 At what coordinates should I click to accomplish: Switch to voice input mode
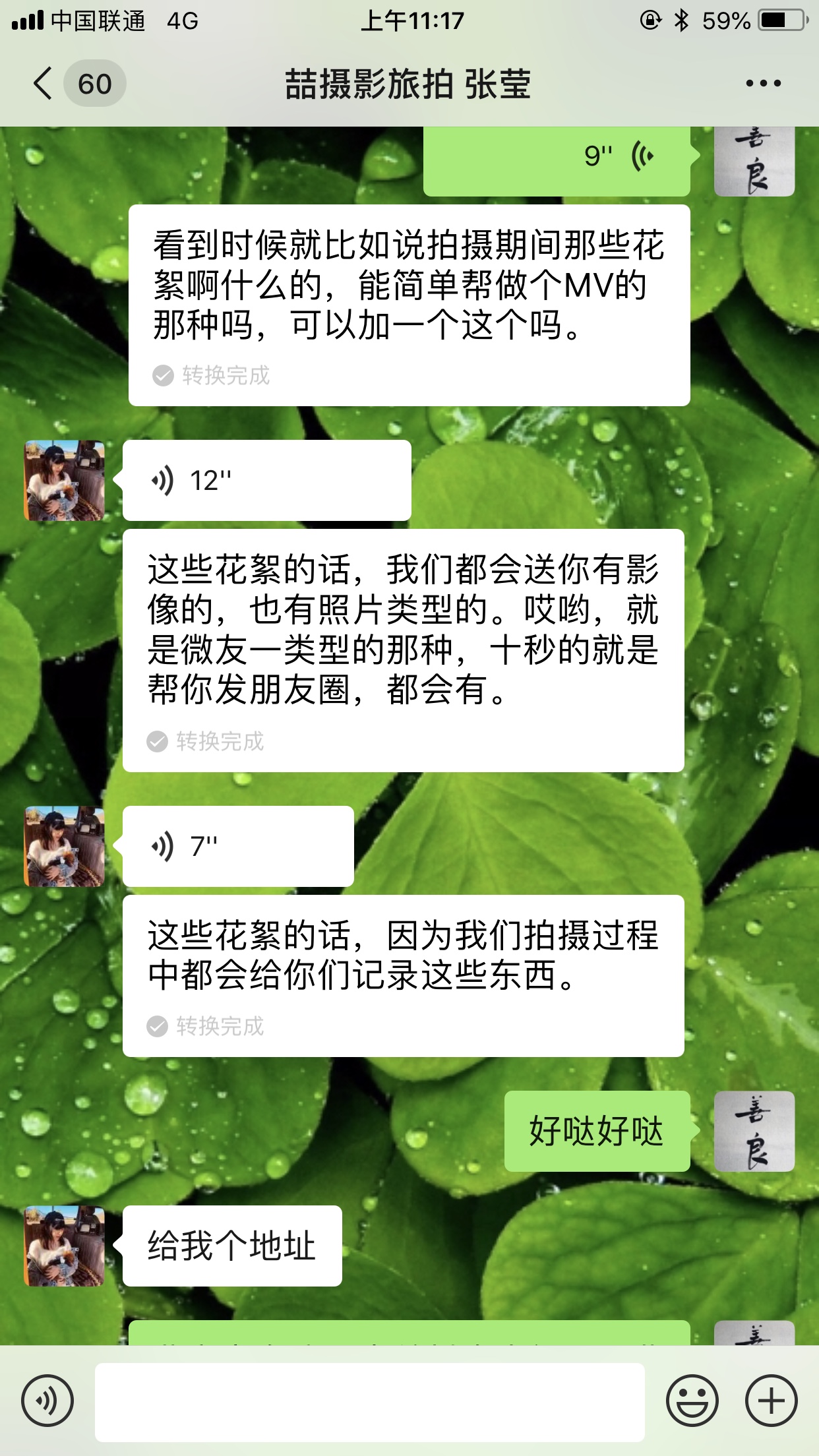[x=47, y=1401]
